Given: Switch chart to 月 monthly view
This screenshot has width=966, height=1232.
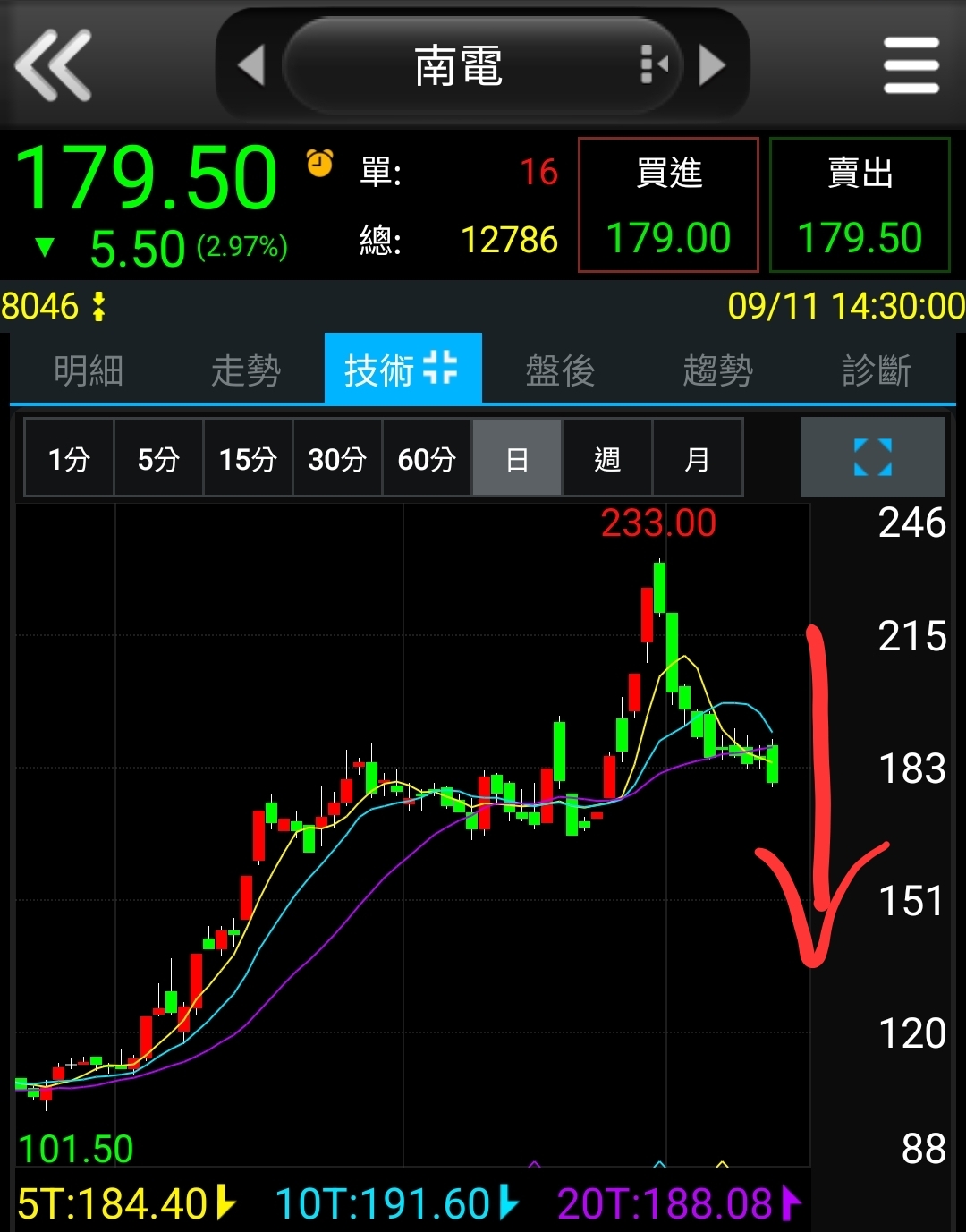Looking at the screenshot, I should point(698,458).
